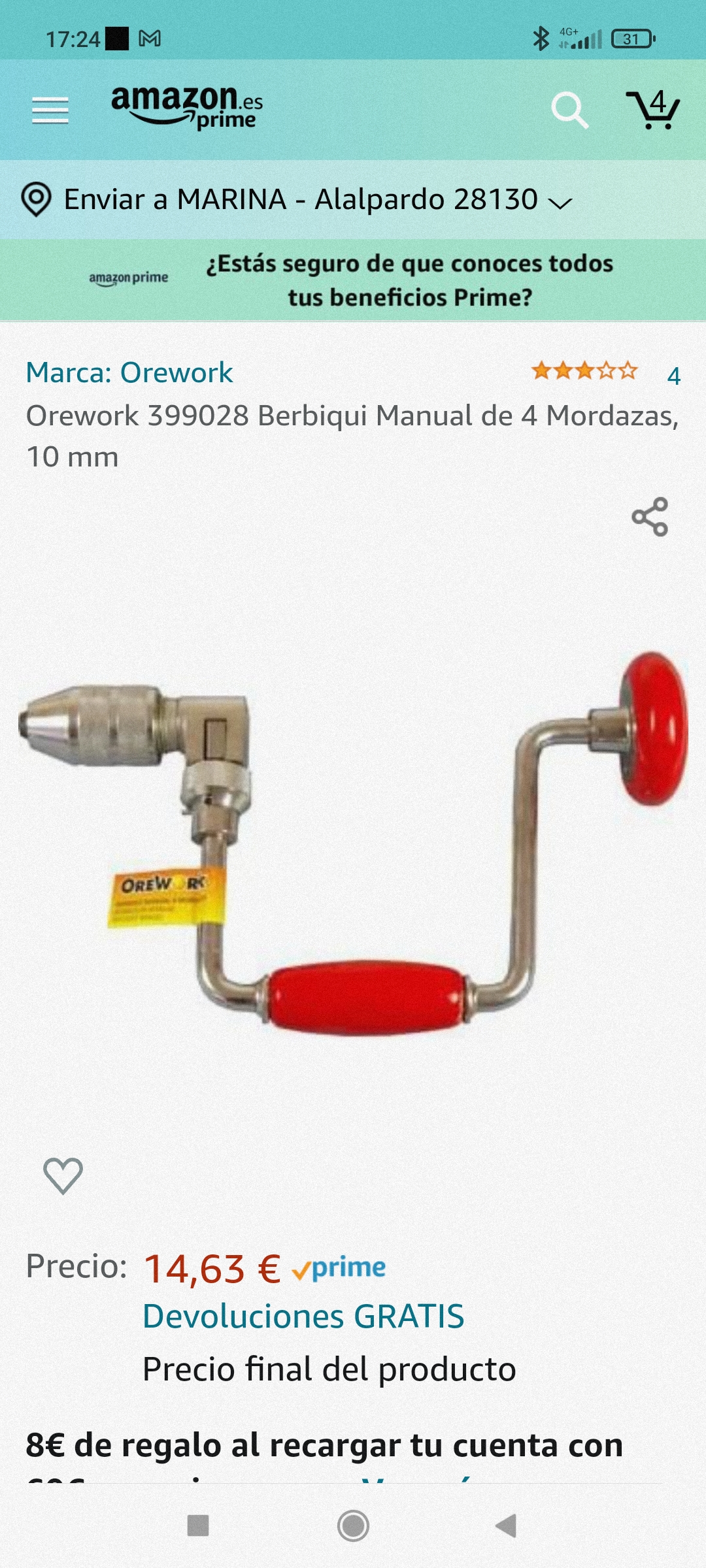This screenshot has height=1568, width=706.
Task: Open the shopping cart
Action: (653, 109)
